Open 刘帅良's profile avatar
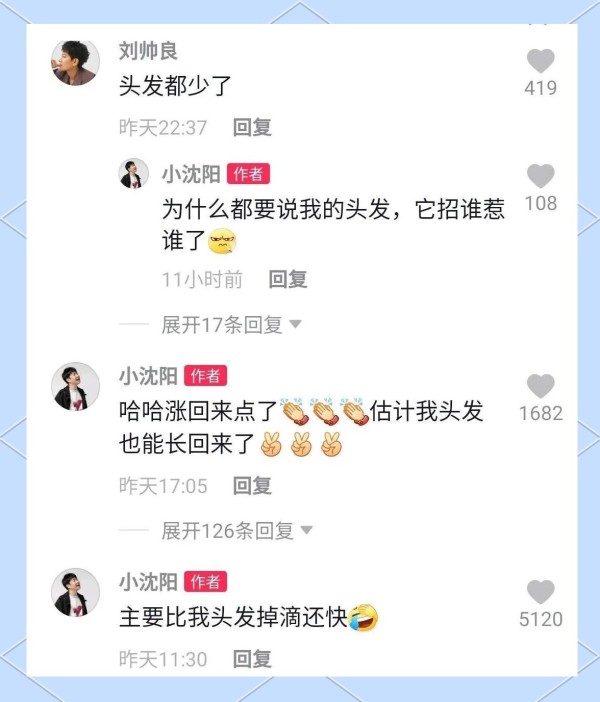Screen dimensions: 600x702 click(x=75, y=62)
